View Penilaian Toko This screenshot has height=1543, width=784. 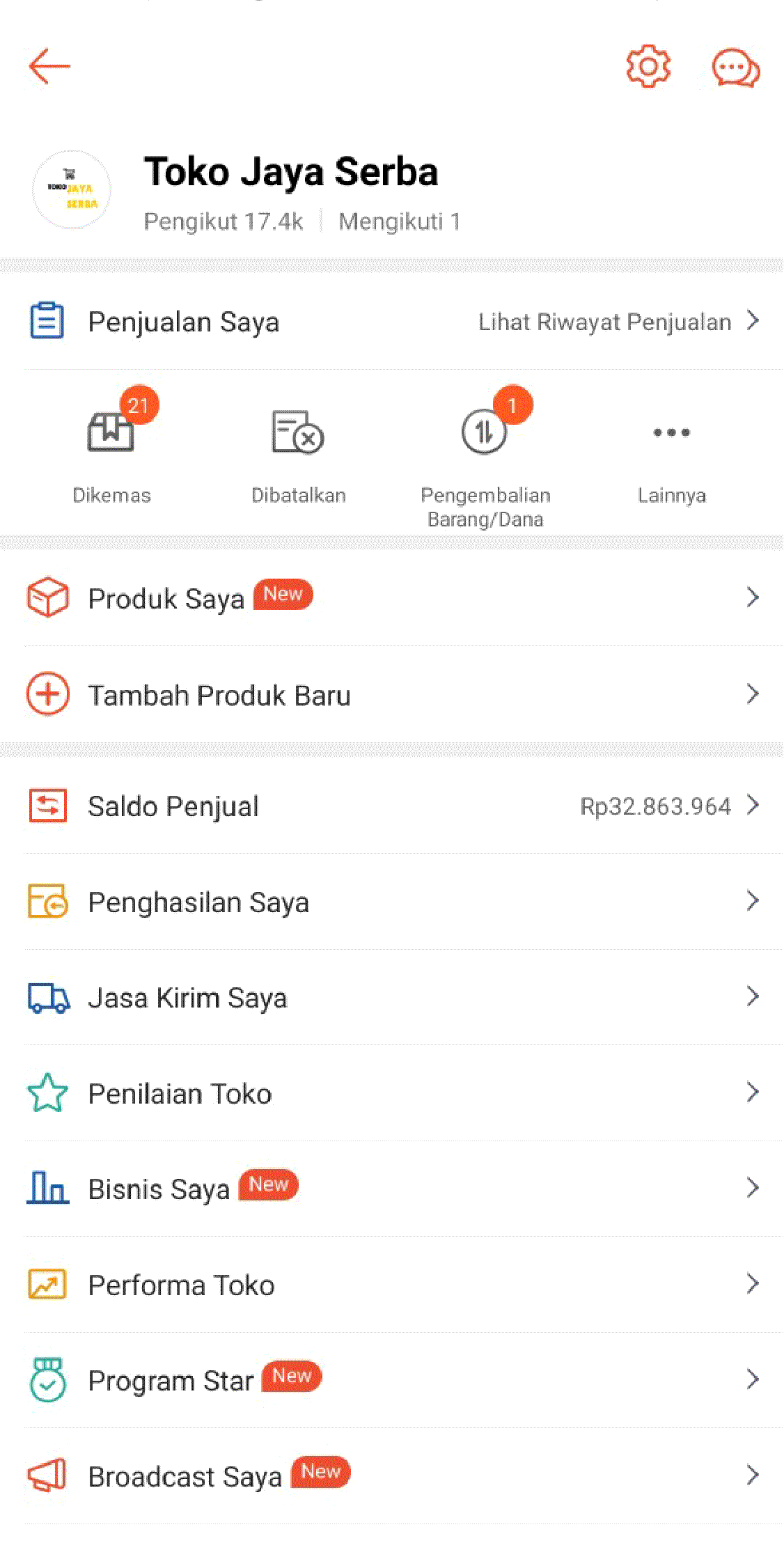click(392, 1093)
